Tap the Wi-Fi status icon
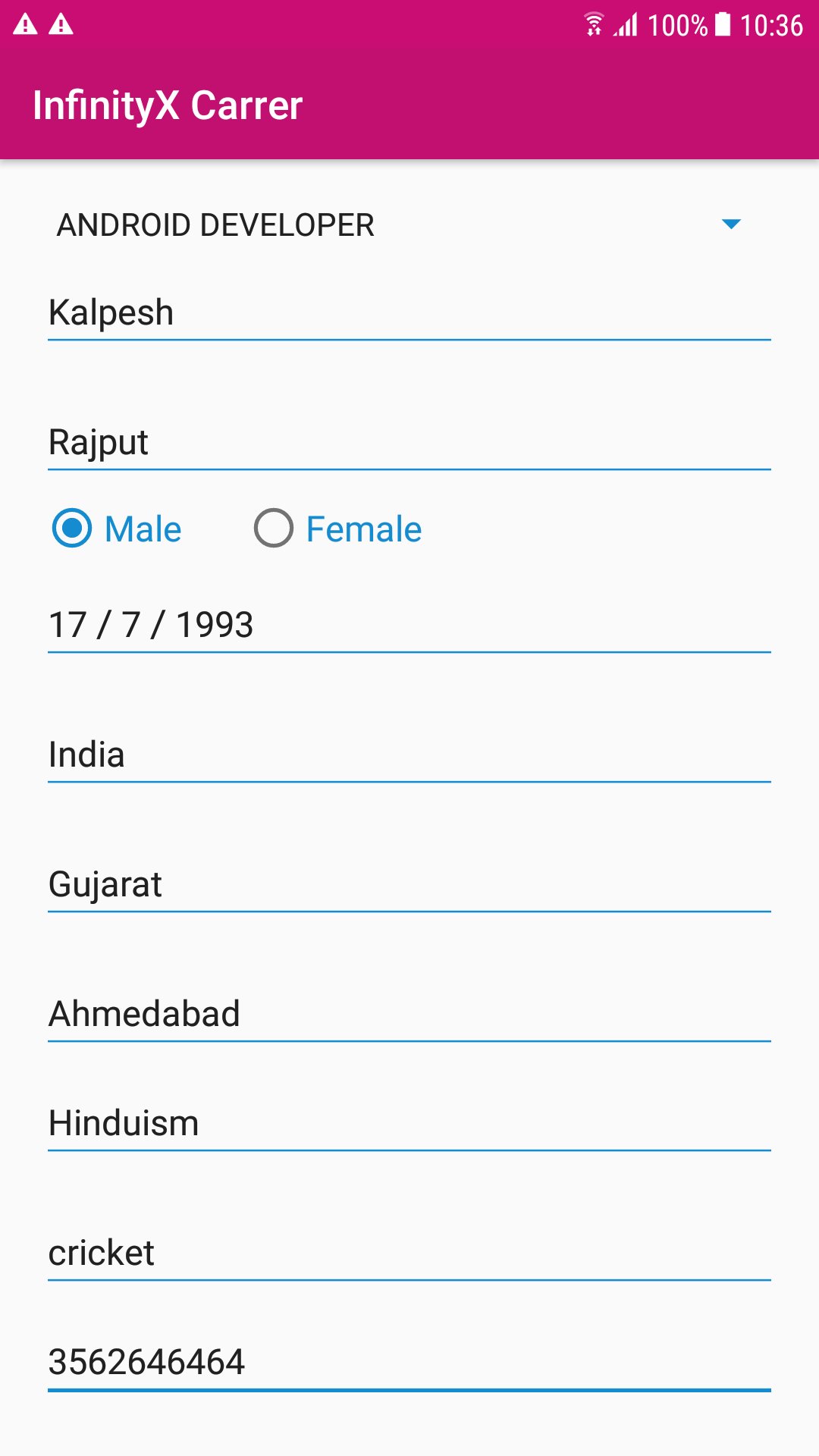Viewport: 819px width, 1456px height. point(595,24)
